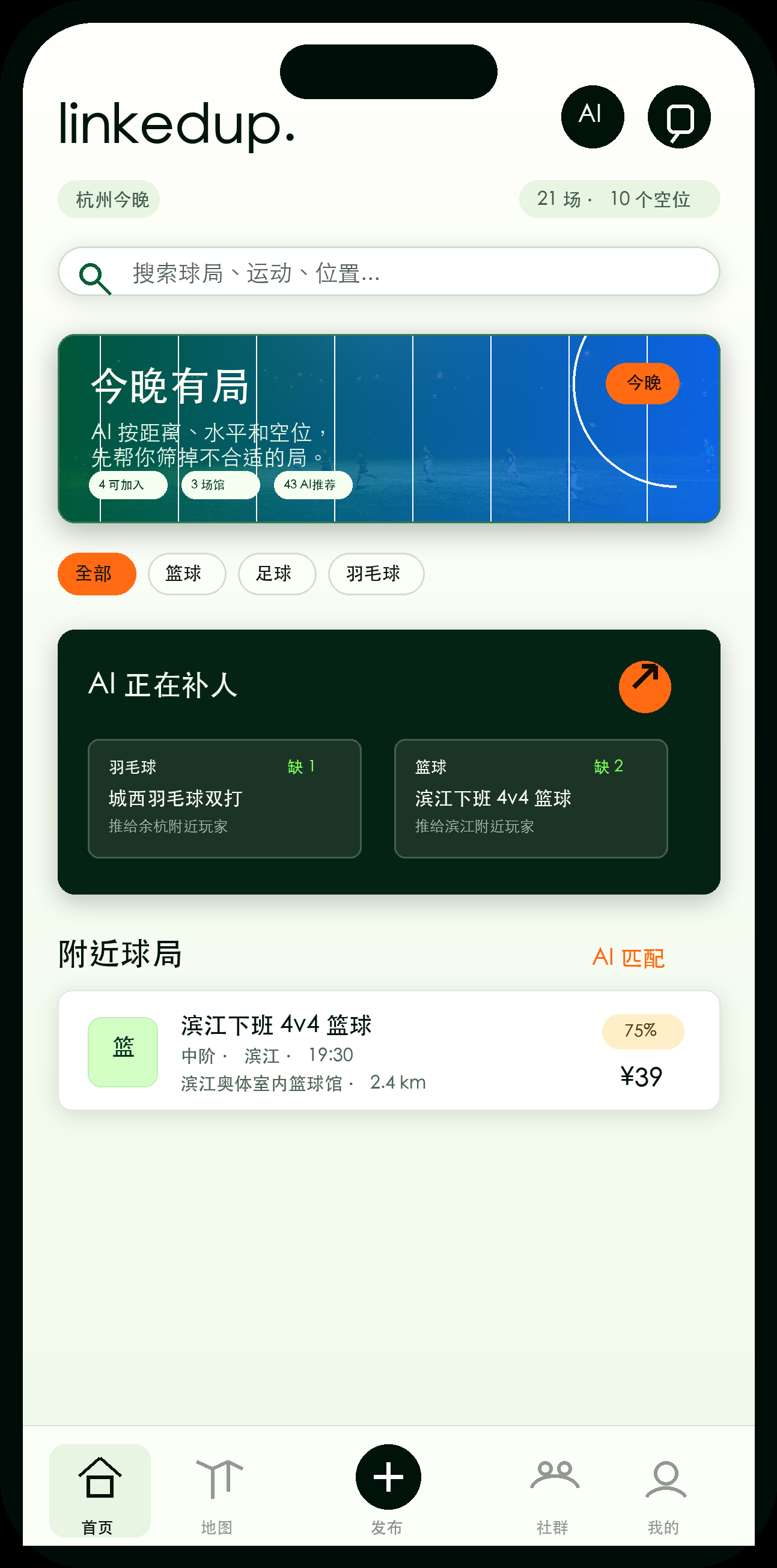
Task: Open the 今晚有局 banner
Action: pos(388,428)
